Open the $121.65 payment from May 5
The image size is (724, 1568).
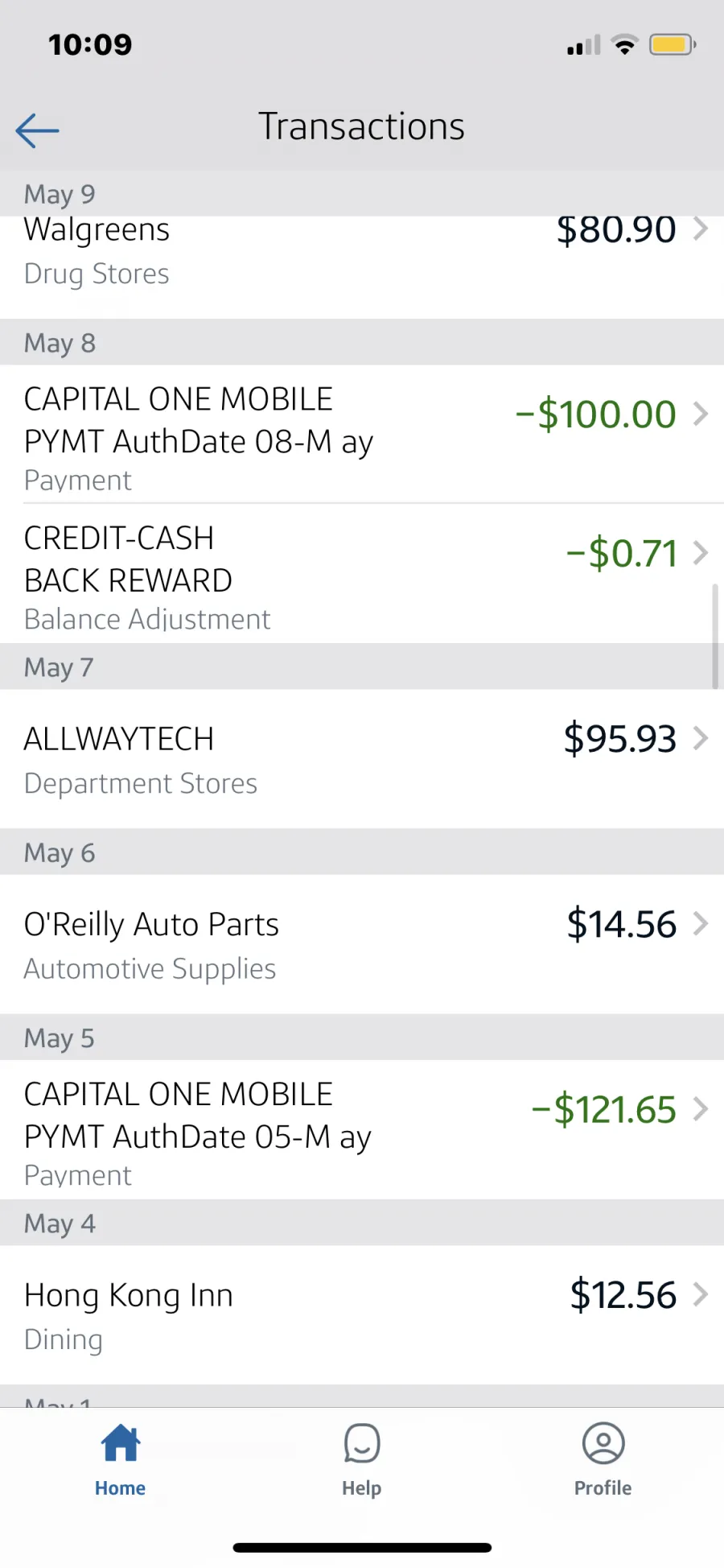(362, 1129)
